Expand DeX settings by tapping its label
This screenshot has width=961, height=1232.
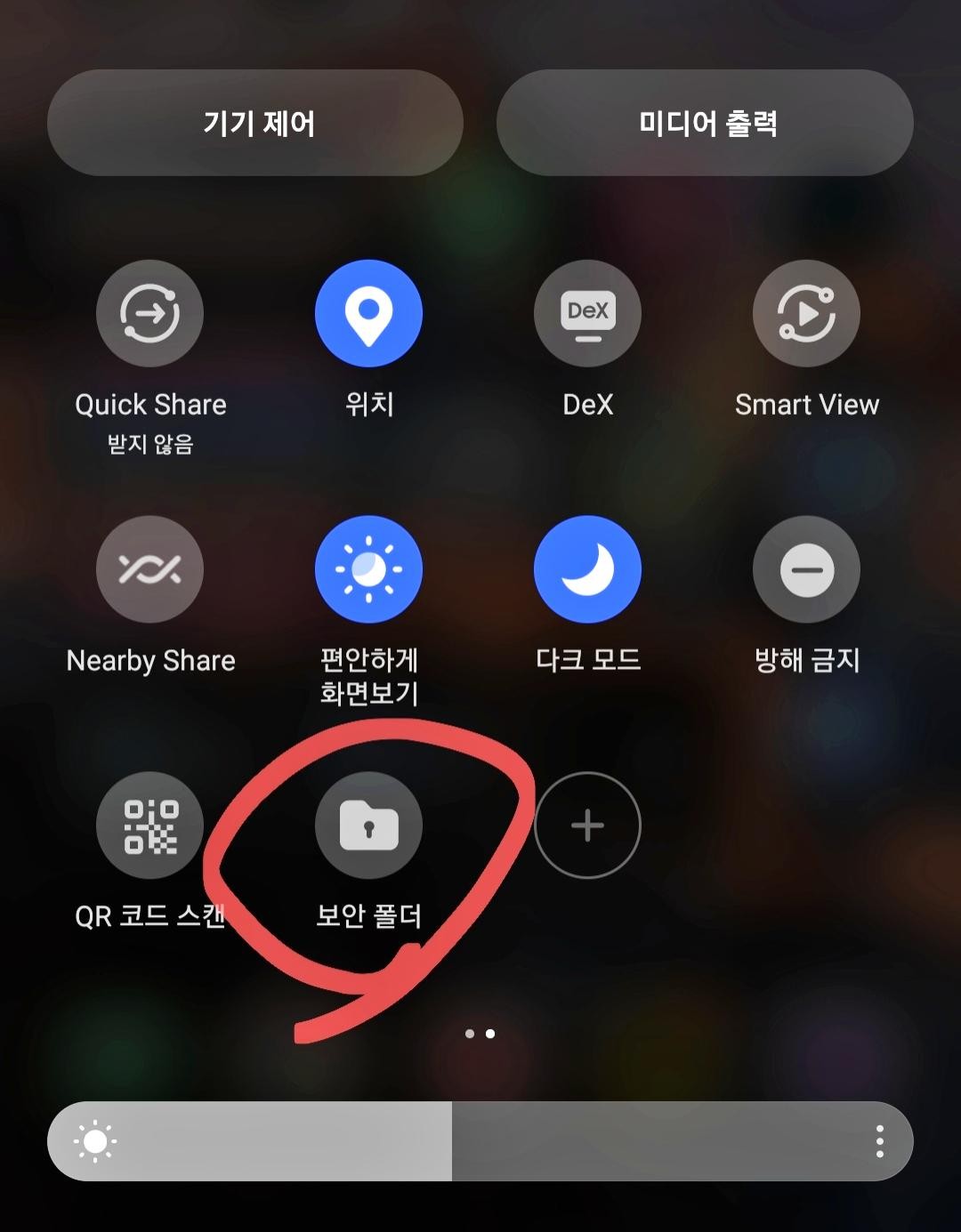[x=587, y=405]
